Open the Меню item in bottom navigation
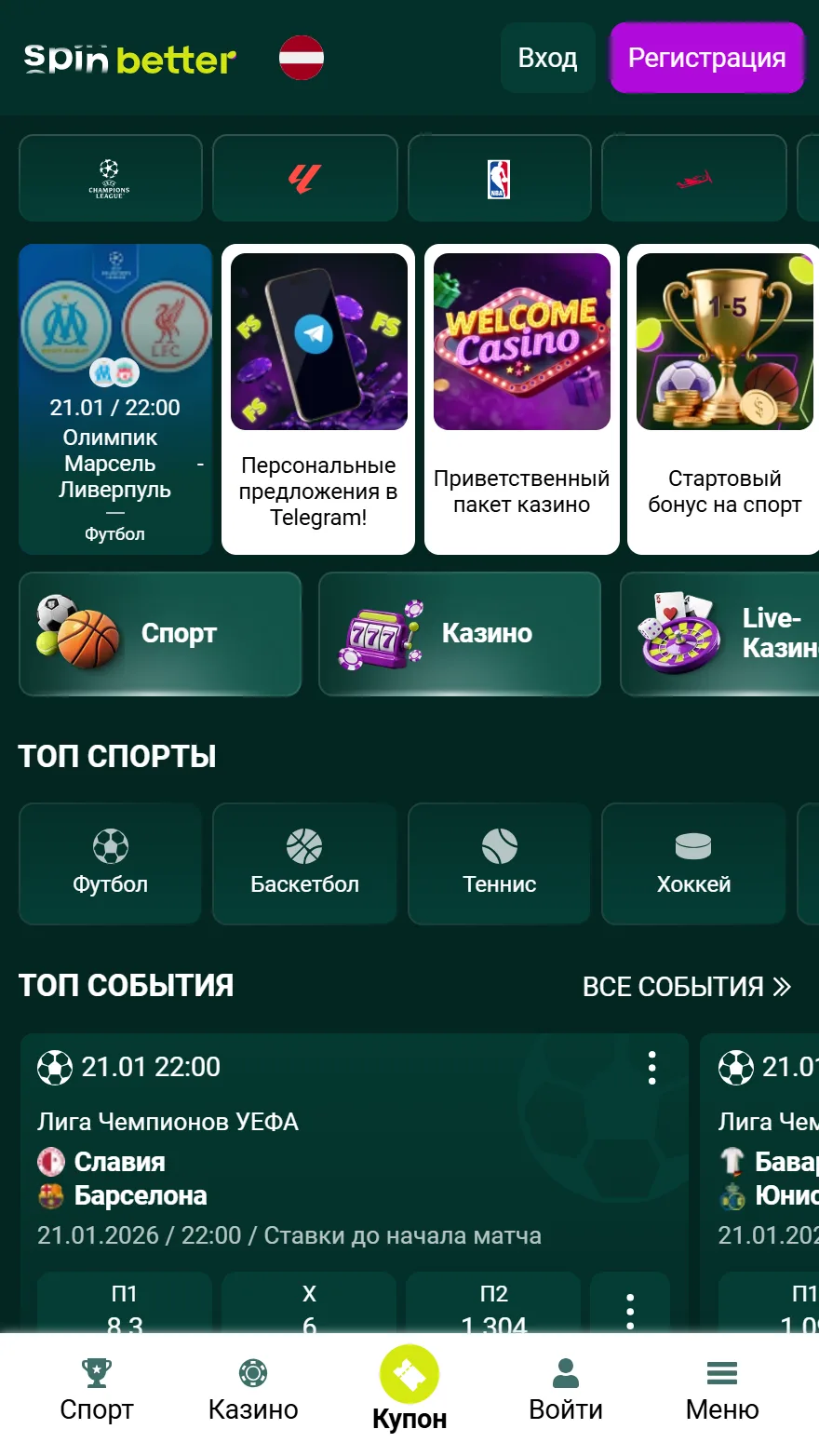Image resolution: width=819 pixels, height=1456 pixels. tap(720, 1387)
